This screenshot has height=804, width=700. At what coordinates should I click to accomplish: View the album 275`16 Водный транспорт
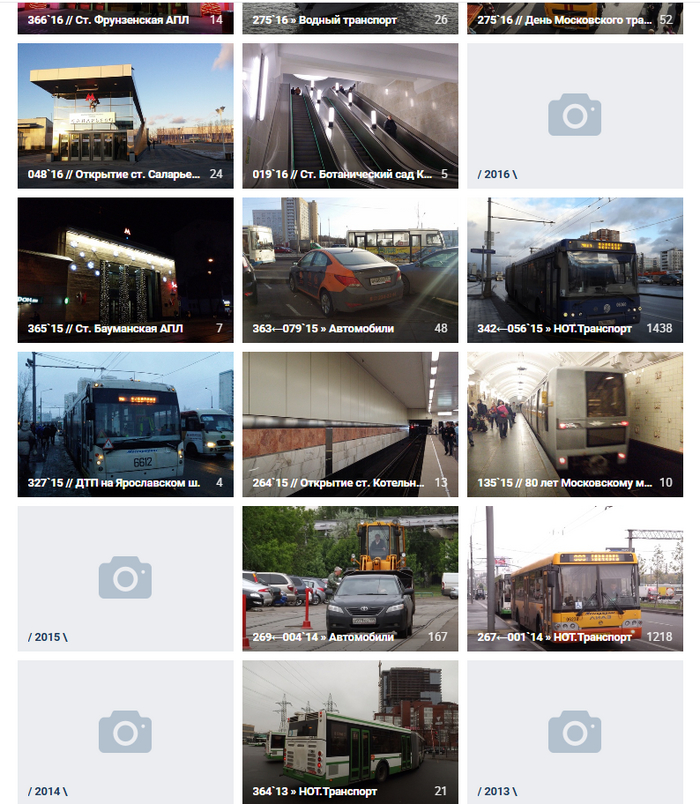(350, 18)
